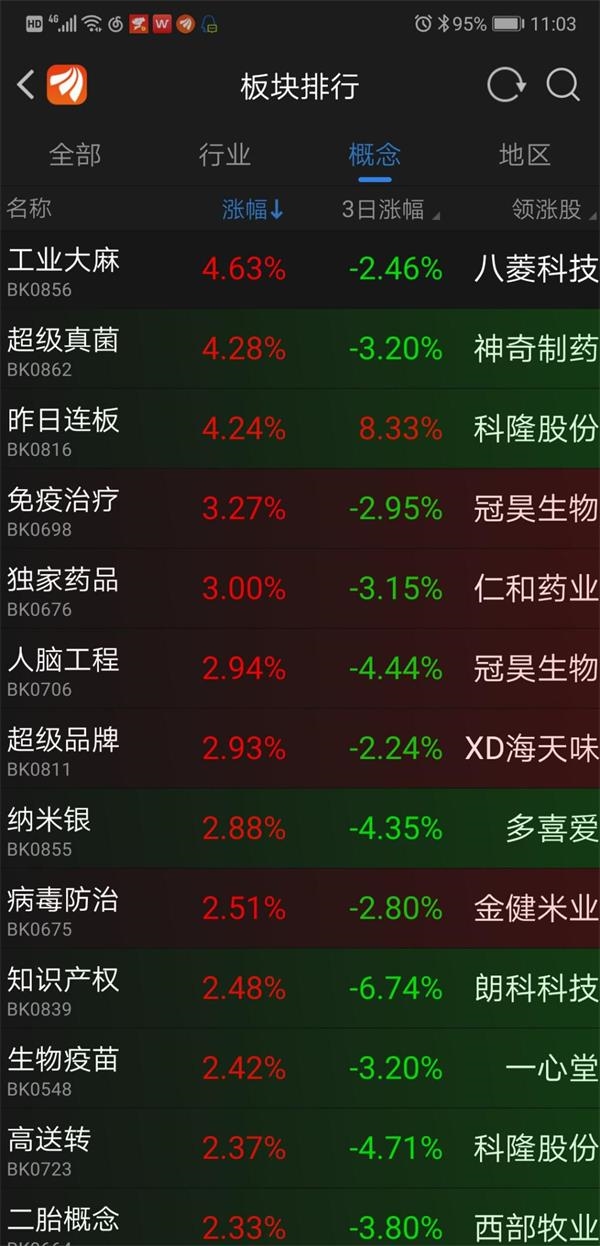The image size is (600, 1246).
Task: Switch to the 地区 tab
Action: pos(524,155)
